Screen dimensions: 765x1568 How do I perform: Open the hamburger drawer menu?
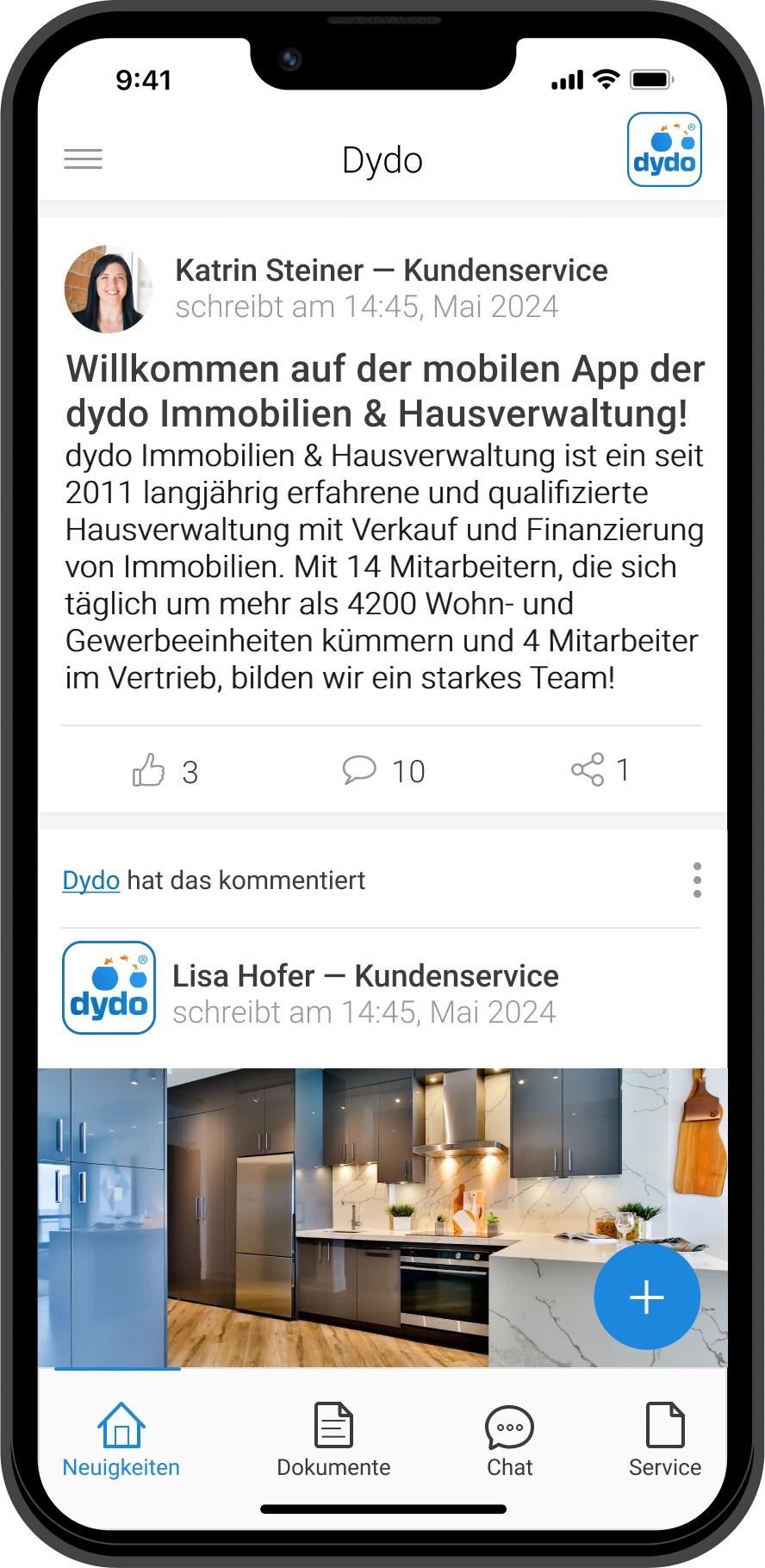(84, 159)
